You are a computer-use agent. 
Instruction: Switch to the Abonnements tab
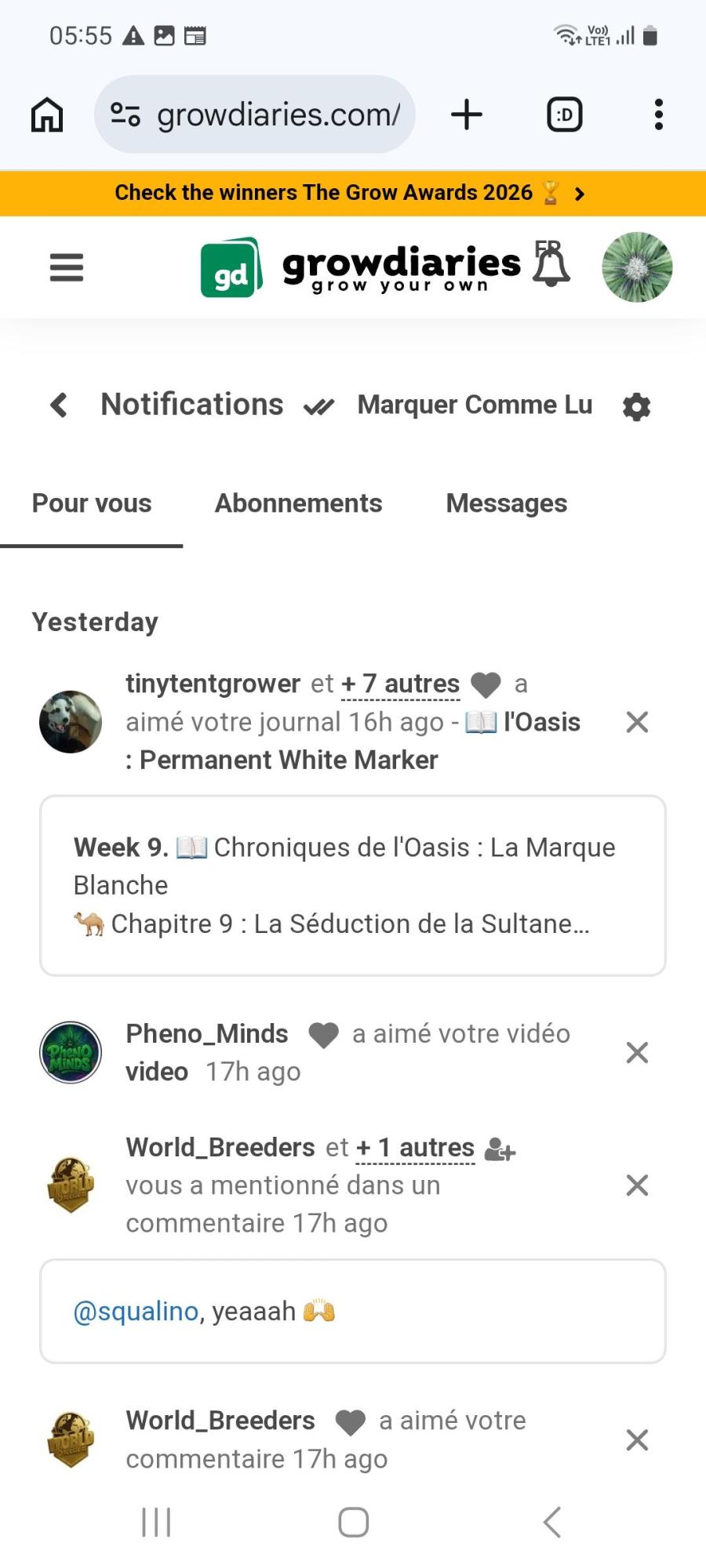click(298, 503)
